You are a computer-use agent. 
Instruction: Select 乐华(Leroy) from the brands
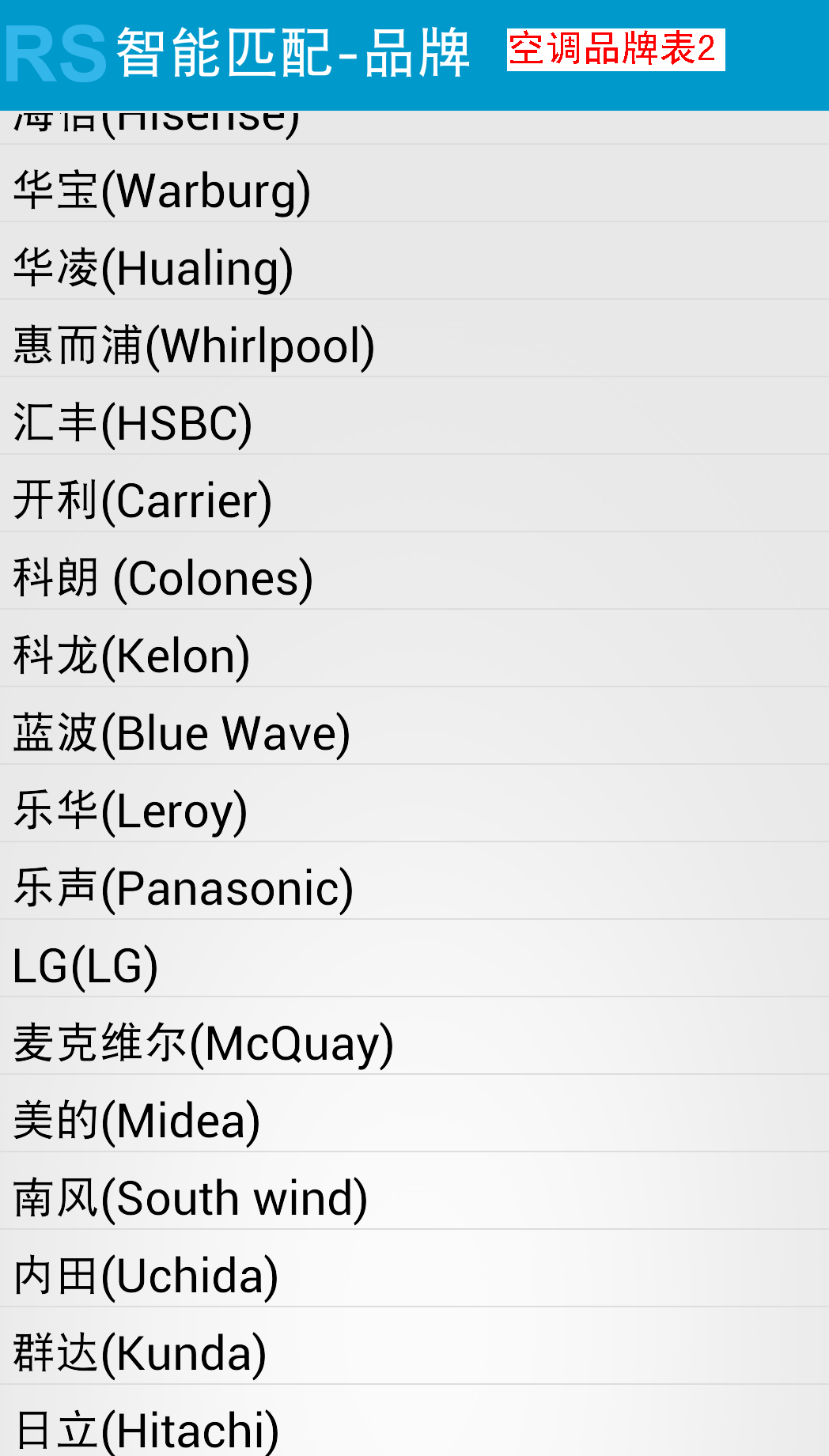131,811
